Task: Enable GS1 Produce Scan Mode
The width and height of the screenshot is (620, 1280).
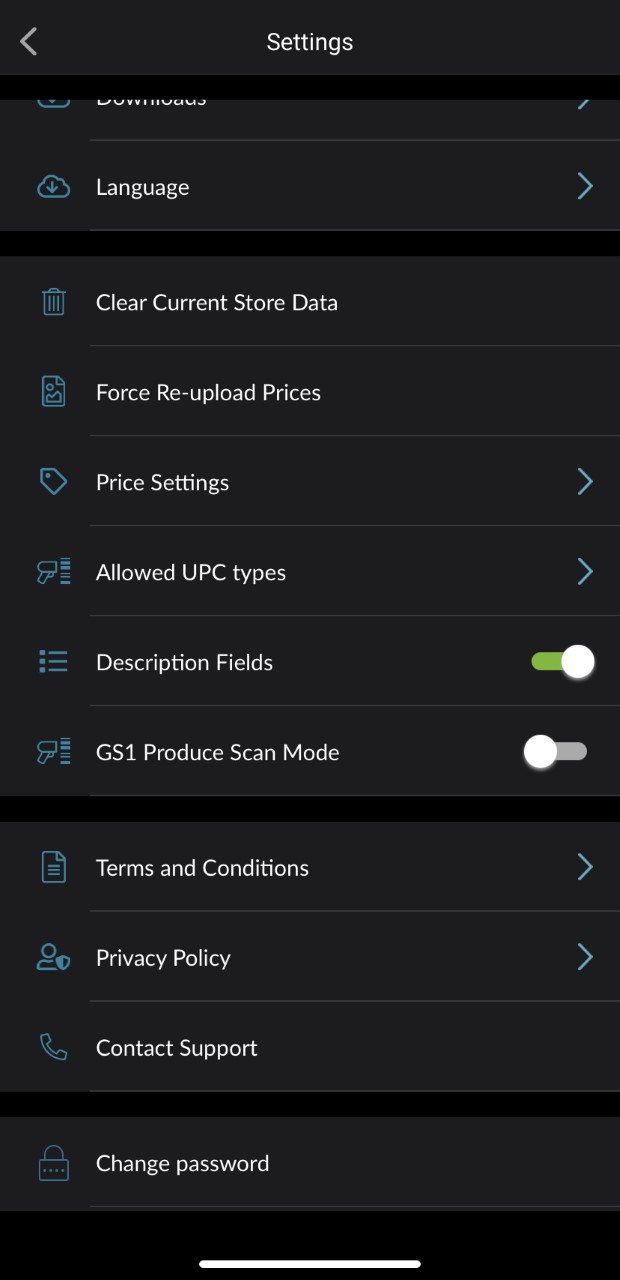Action: click(556, 752)
